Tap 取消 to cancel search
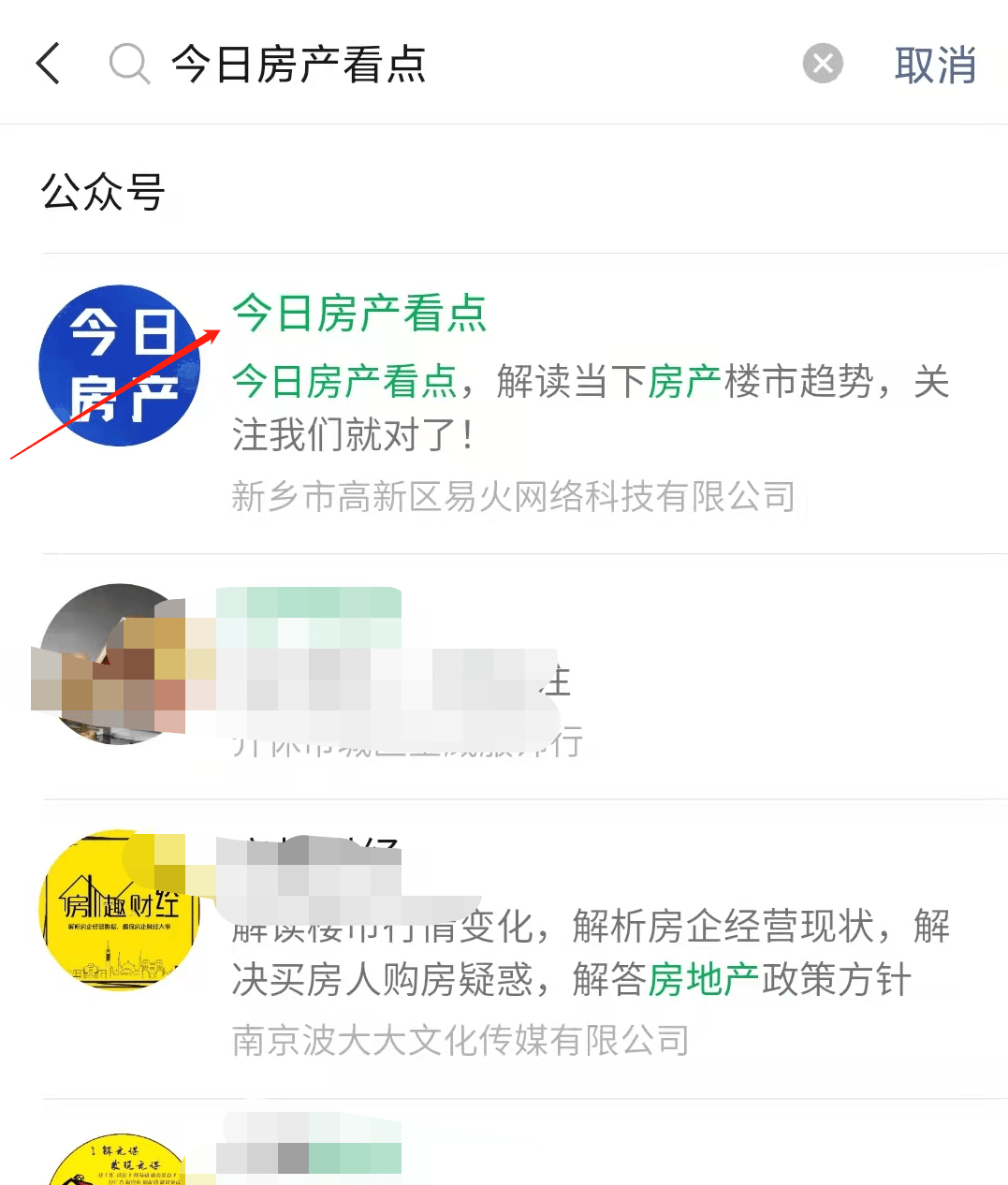Viewport: 1008px width, 1185px height. click(934, 66)
